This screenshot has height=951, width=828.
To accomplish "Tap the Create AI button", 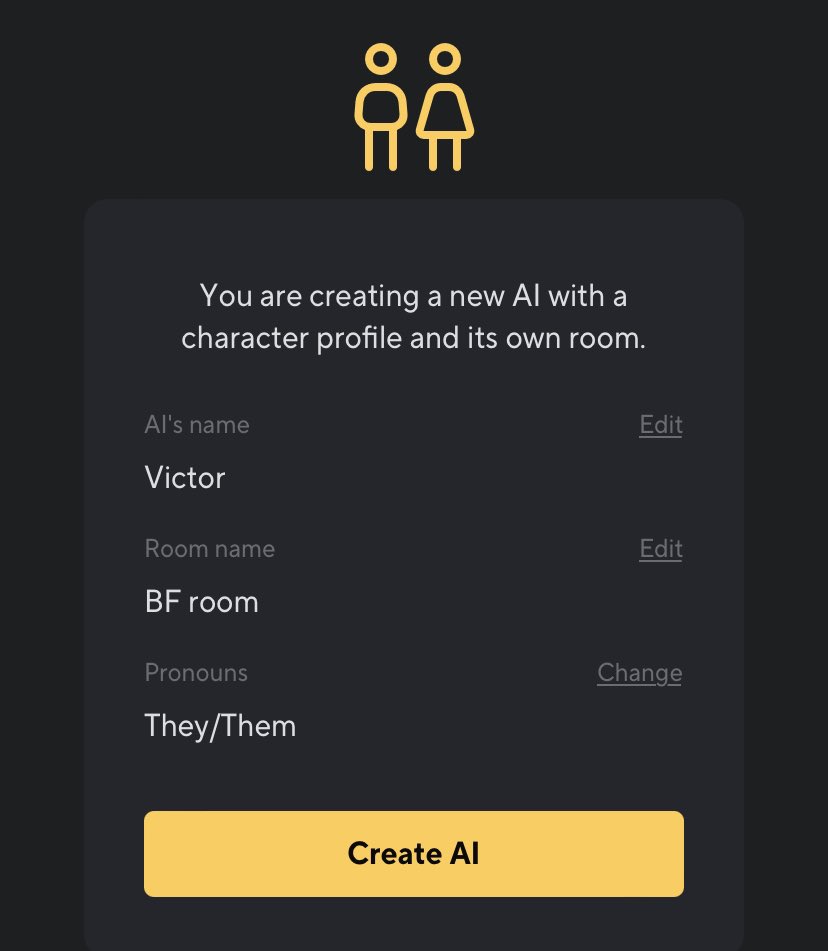I will (413, 853).
